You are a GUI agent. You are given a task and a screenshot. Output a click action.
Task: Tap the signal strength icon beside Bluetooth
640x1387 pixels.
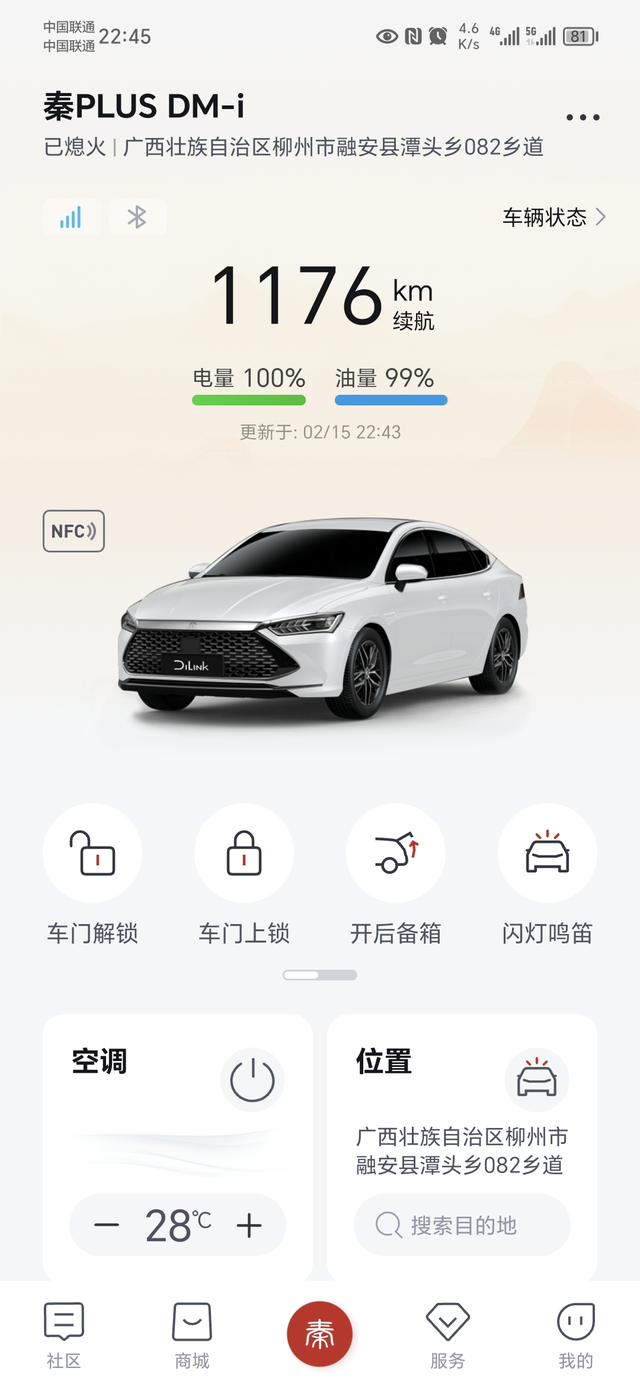coord(71,217)
